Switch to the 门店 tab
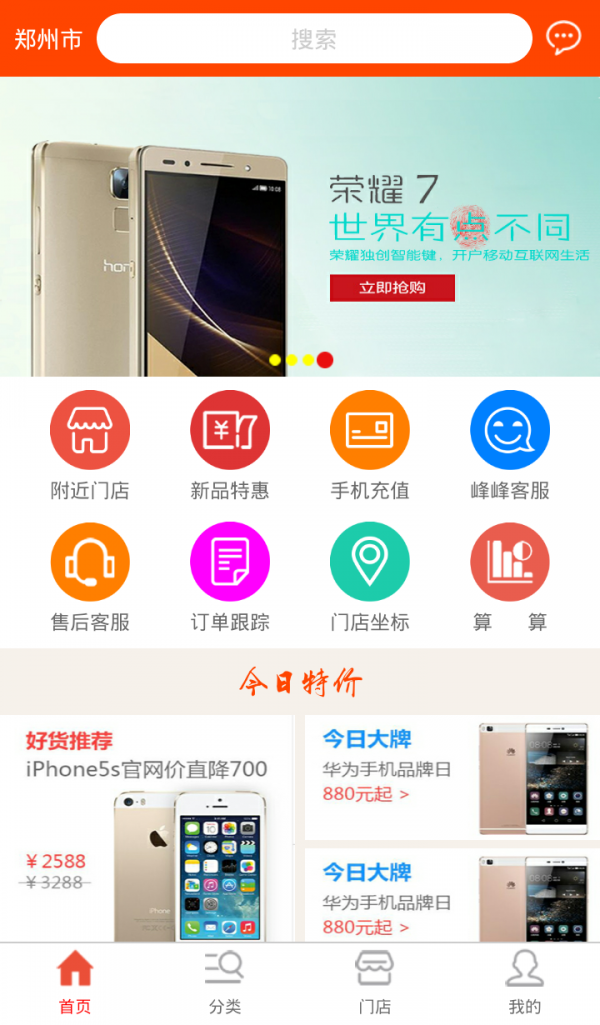The image size is (600, 1025). pos(375,983)
